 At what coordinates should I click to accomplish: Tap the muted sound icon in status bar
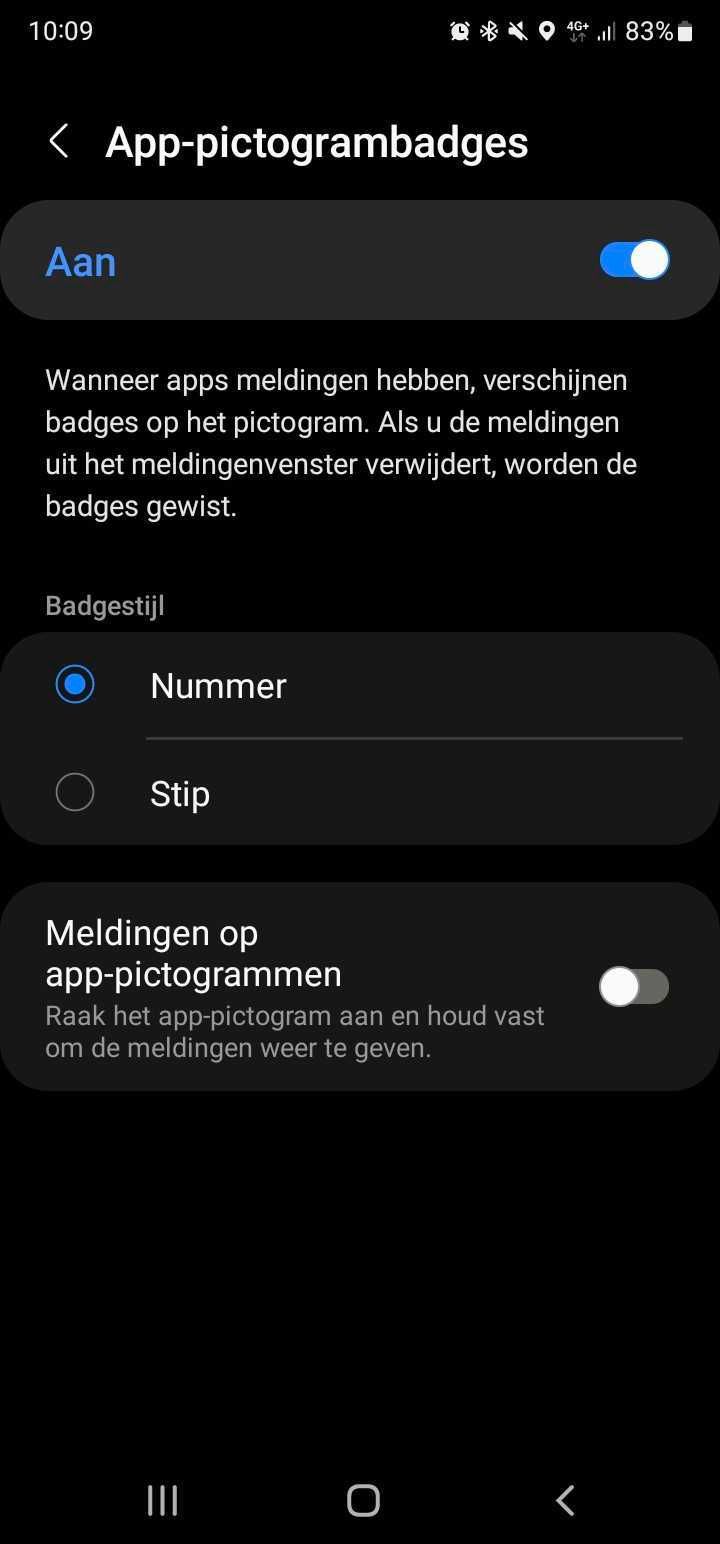pos(516,31)
